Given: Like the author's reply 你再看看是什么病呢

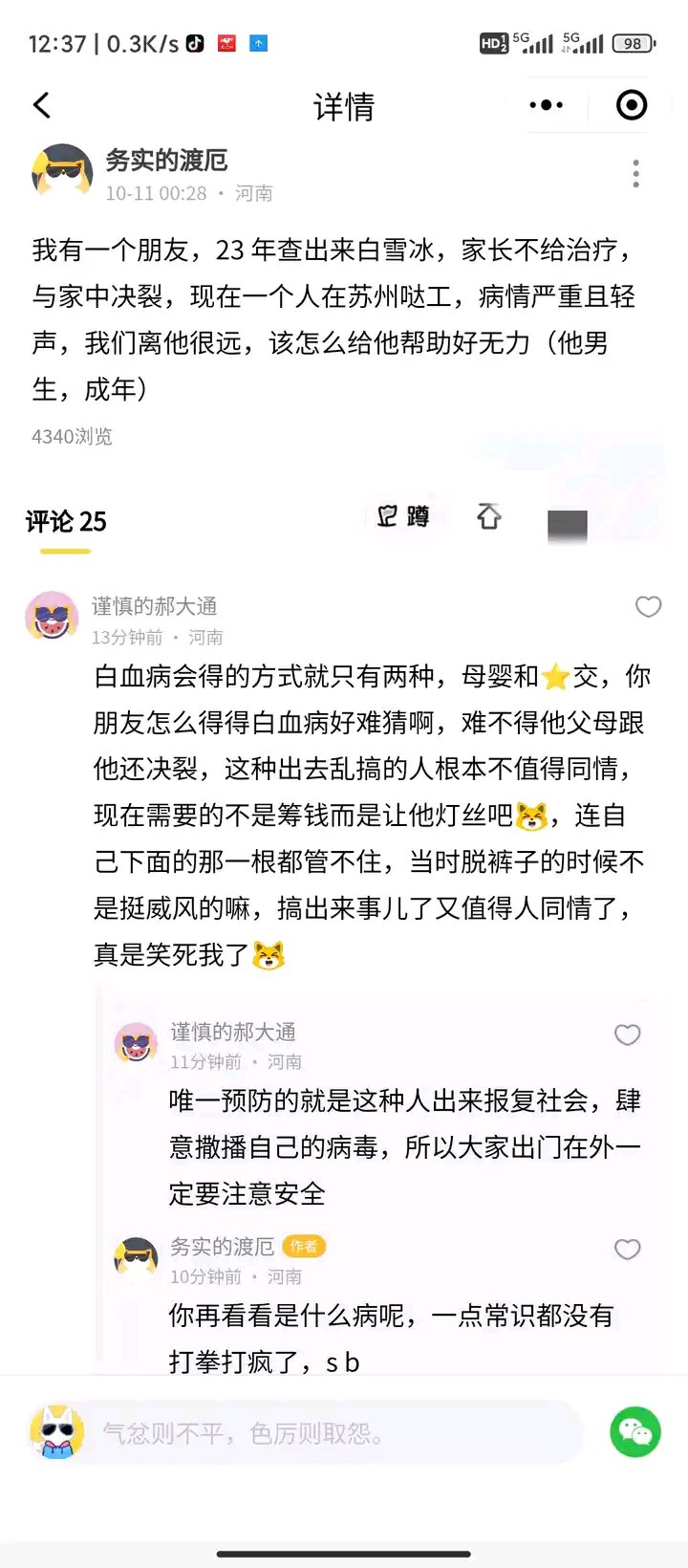Looking at the screenshot, I should [627, 1250].
